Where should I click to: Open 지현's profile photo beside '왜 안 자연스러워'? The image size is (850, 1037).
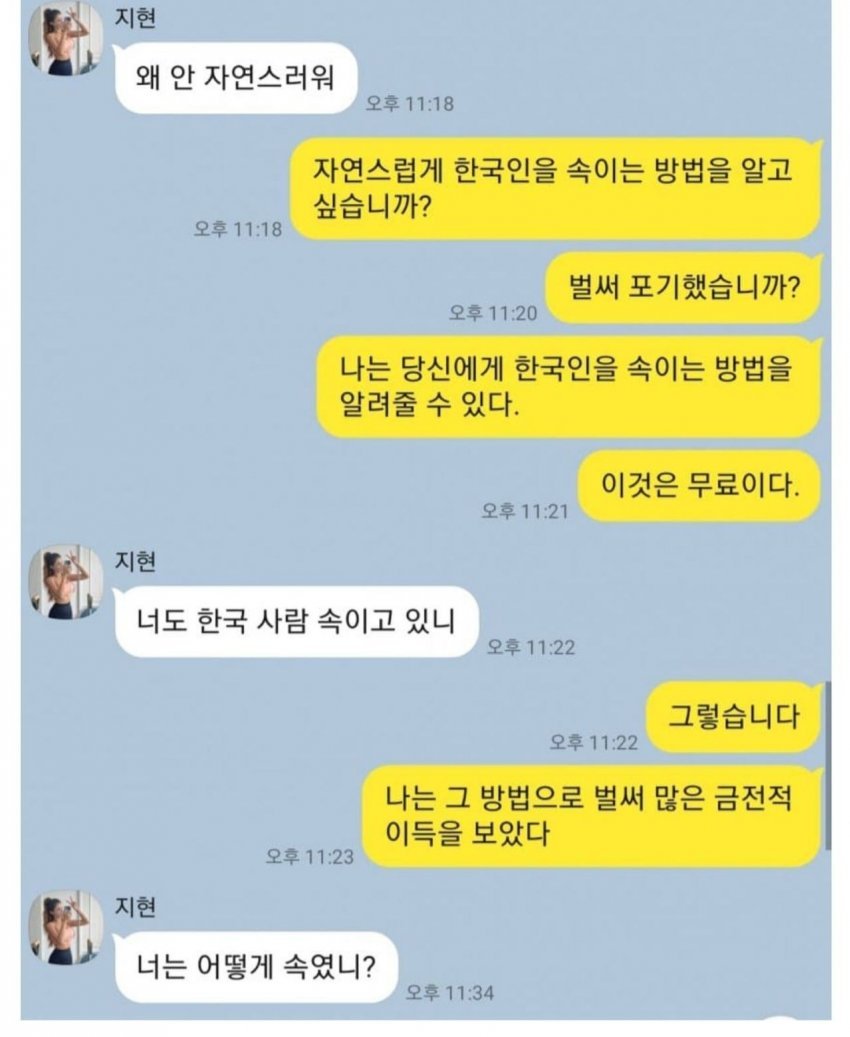[66, 38]
